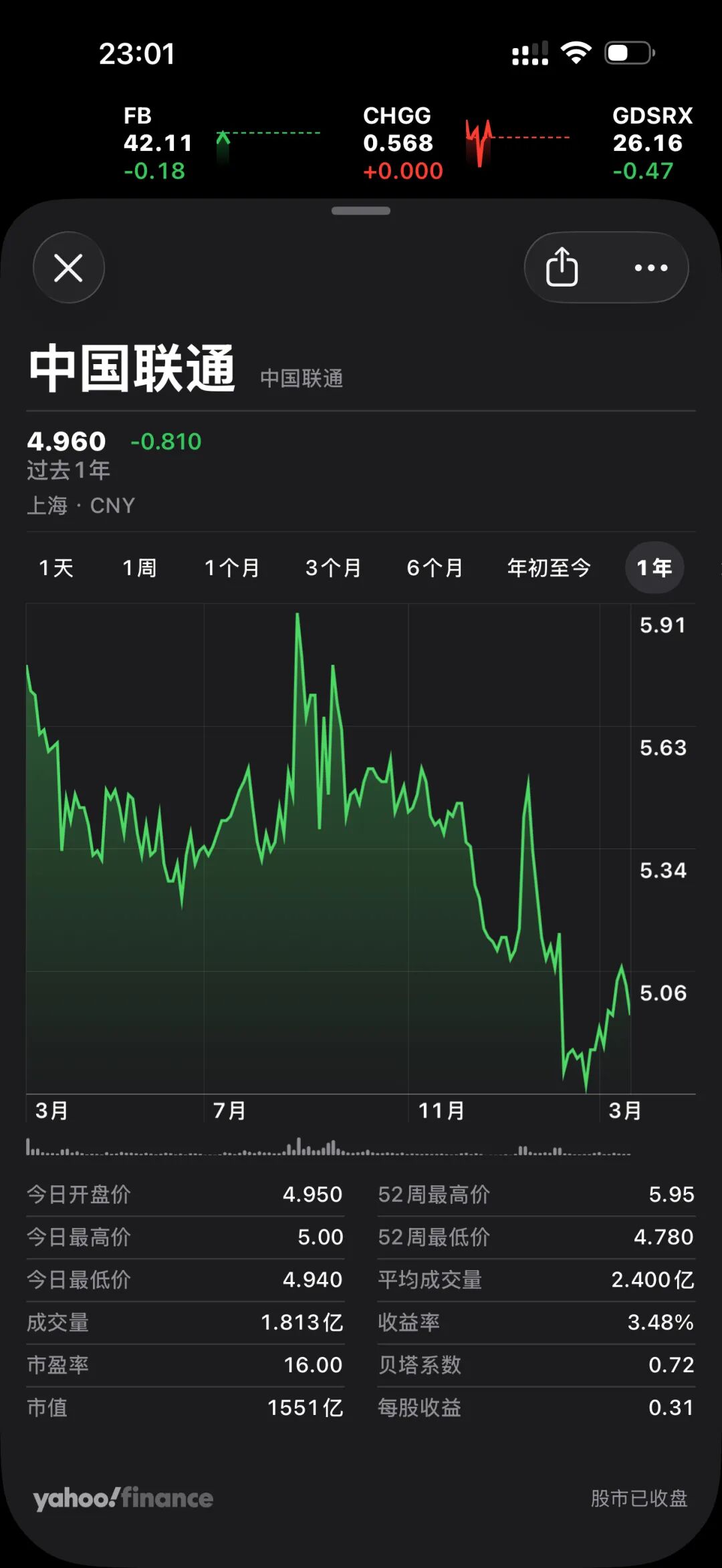View 年初至今 performance
The height and width of the screenshot is (1568, 722).
pos(549,568)
